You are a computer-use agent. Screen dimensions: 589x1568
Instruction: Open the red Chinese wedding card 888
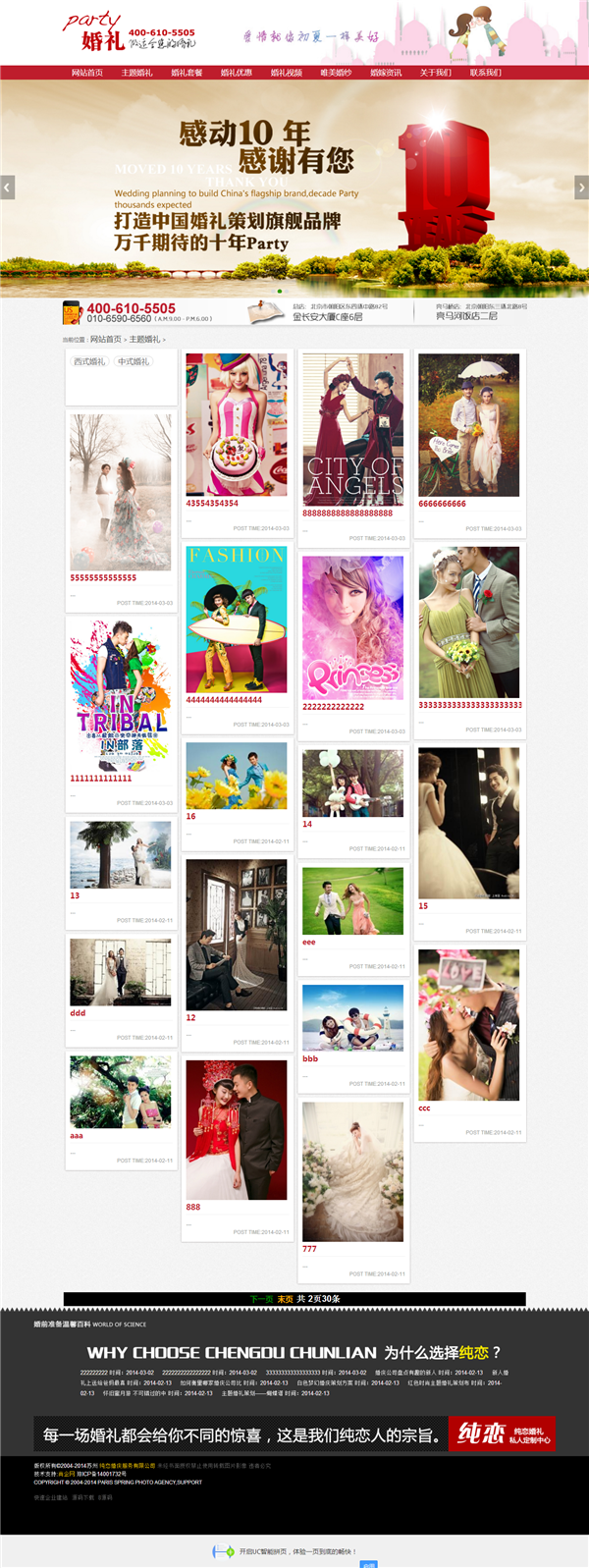pyautogui.click(x=237, y=1129)
